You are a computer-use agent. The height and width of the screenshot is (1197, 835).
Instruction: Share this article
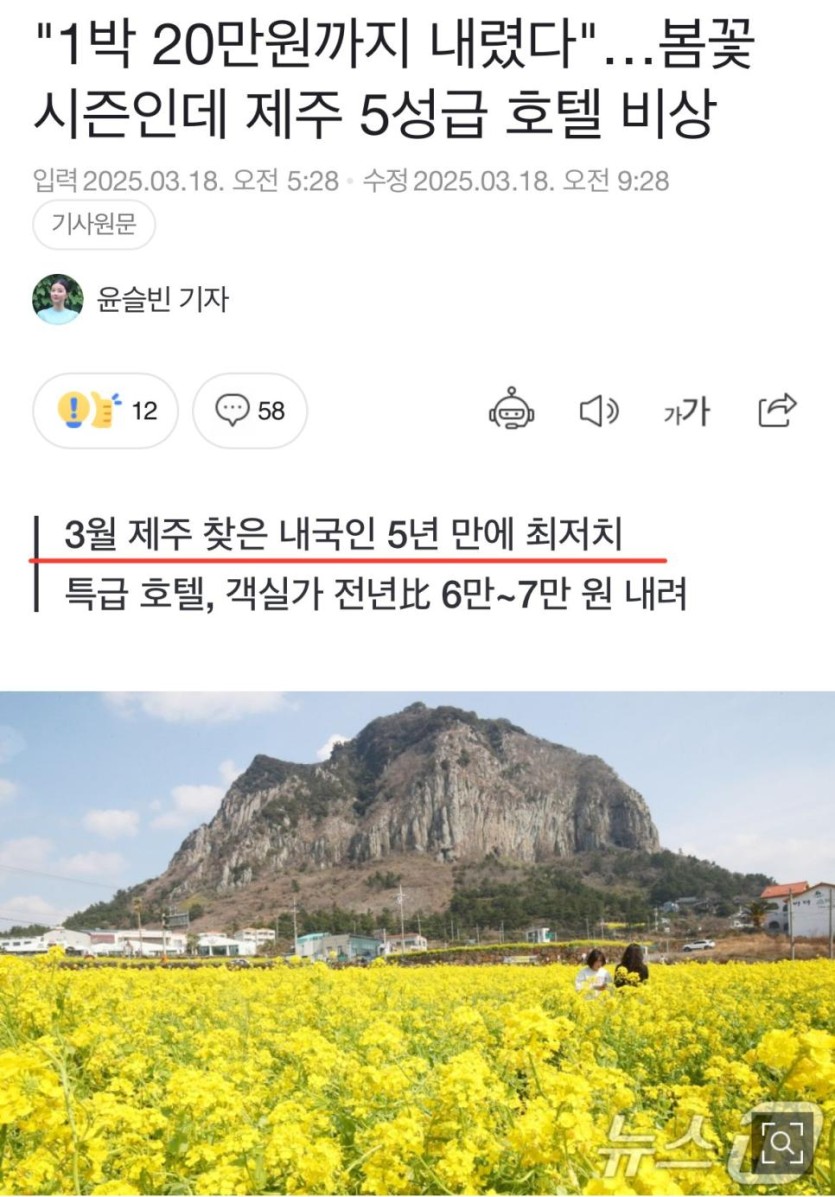click(x=777, y=410)
